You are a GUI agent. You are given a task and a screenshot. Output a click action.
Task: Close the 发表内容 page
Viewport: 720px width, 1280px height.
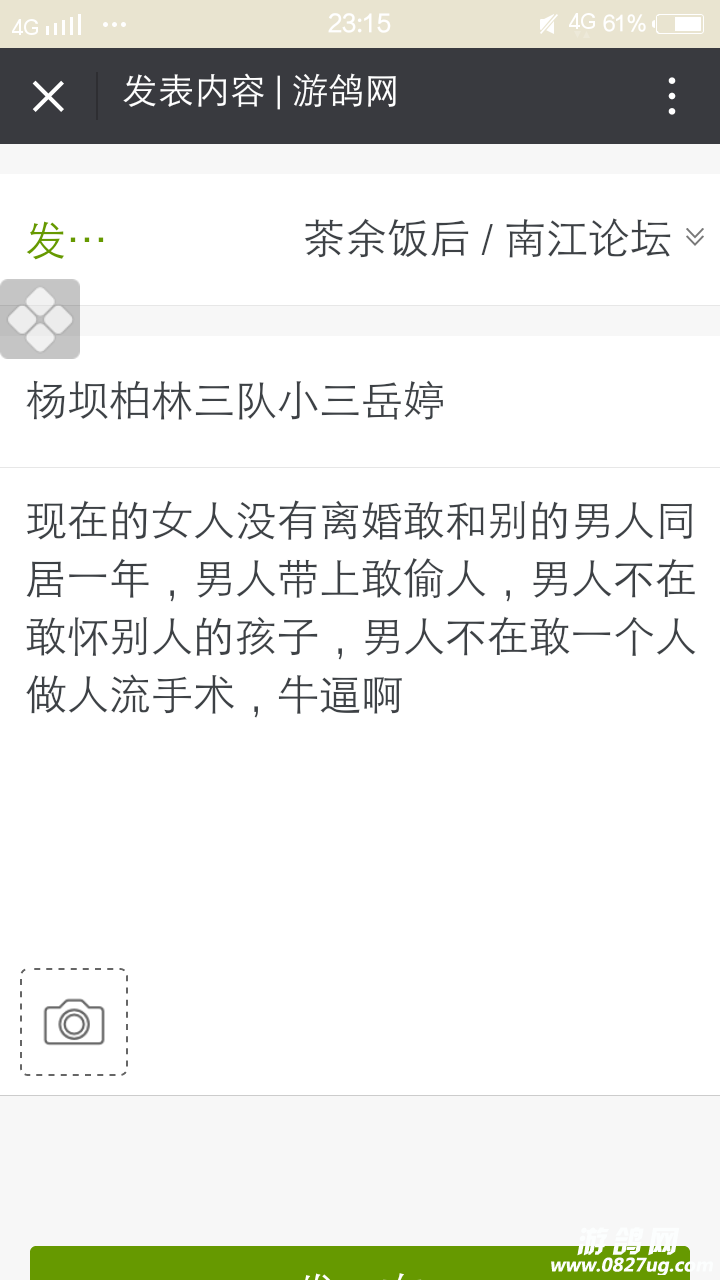point(48,96)
